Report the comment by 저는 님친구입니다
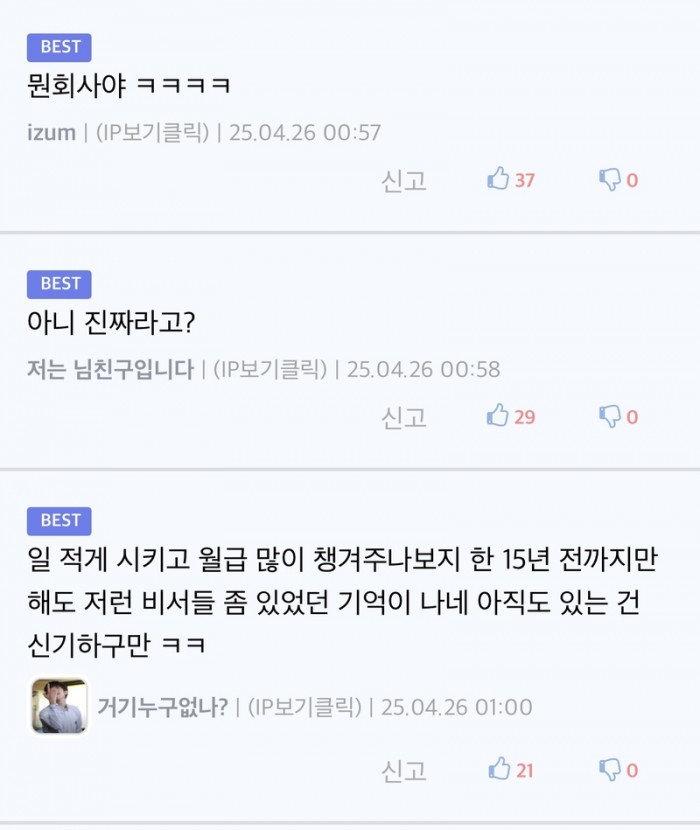Viewport: 700px width, 830px height. coord(404,417)
